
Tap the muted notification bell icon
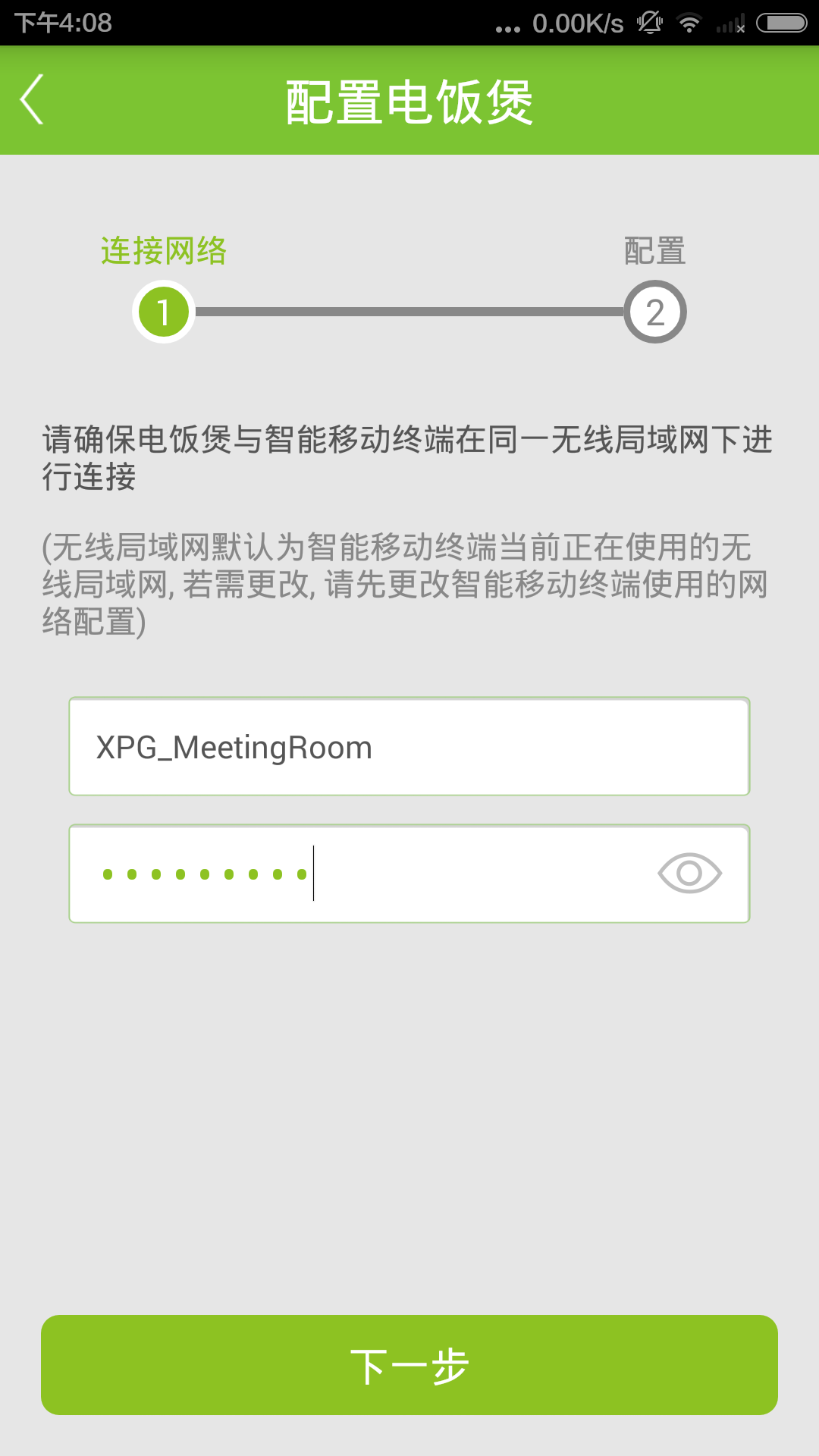tap(651, 22)
